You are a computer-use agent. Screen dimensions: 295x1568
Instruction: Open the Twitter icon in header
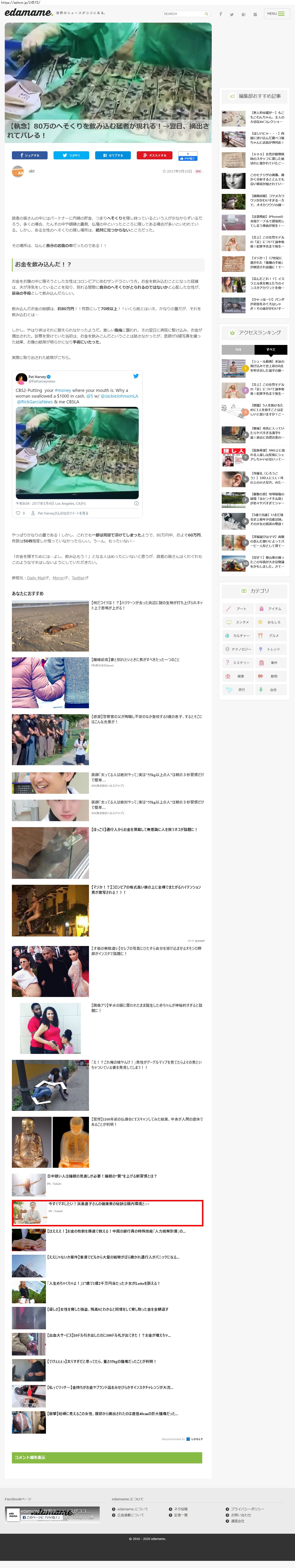232,14
